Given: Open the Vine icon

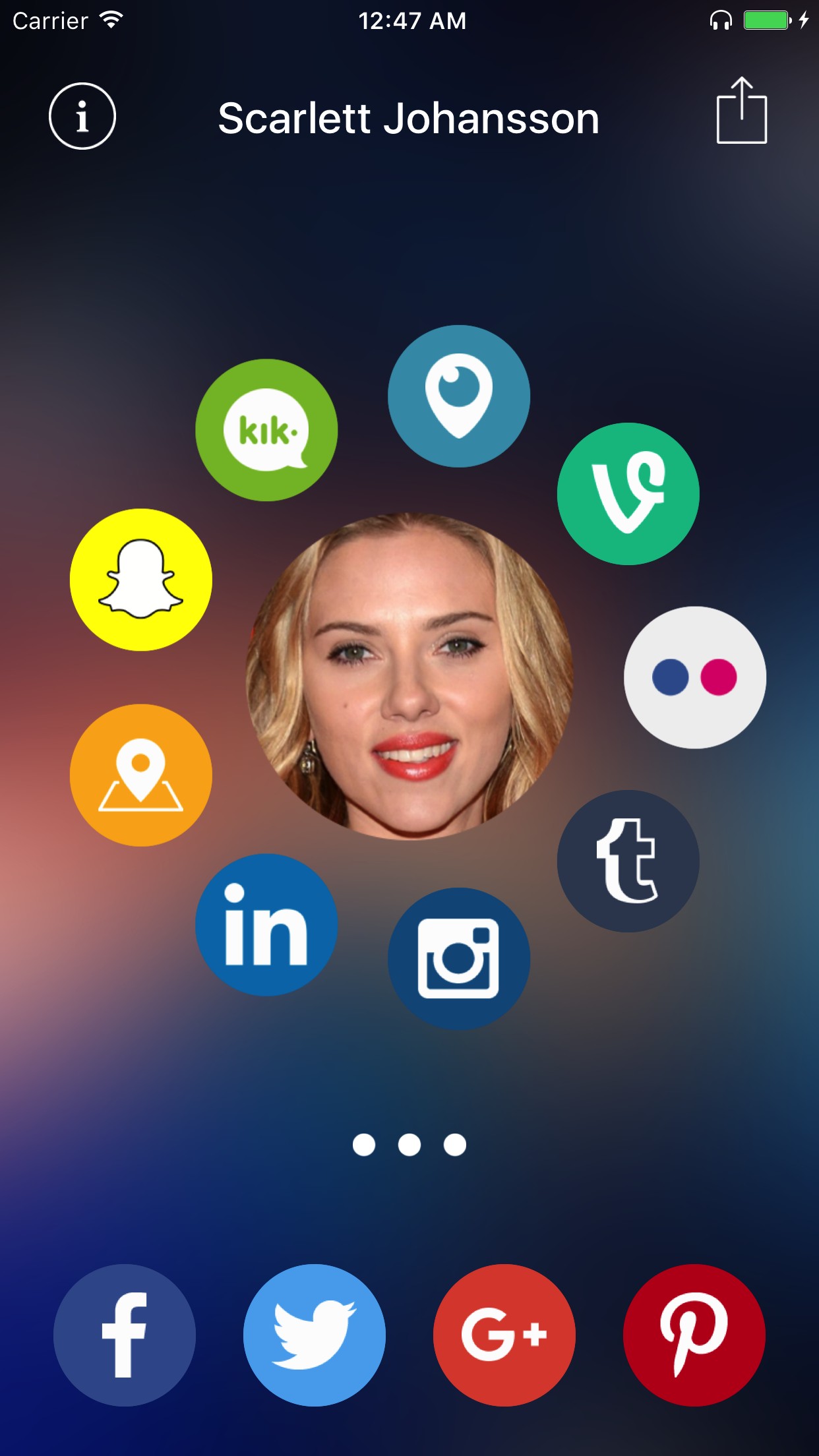Looking at the screenshot, I should point(628,494).
